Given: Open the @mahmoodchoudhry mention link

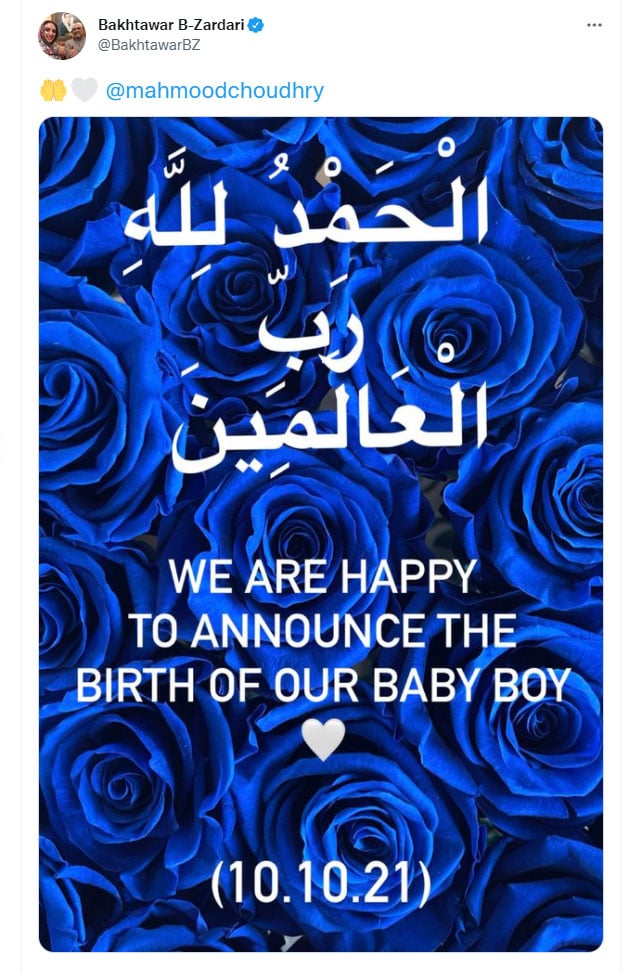Looking at the screenshot, I should coord(214,91).
